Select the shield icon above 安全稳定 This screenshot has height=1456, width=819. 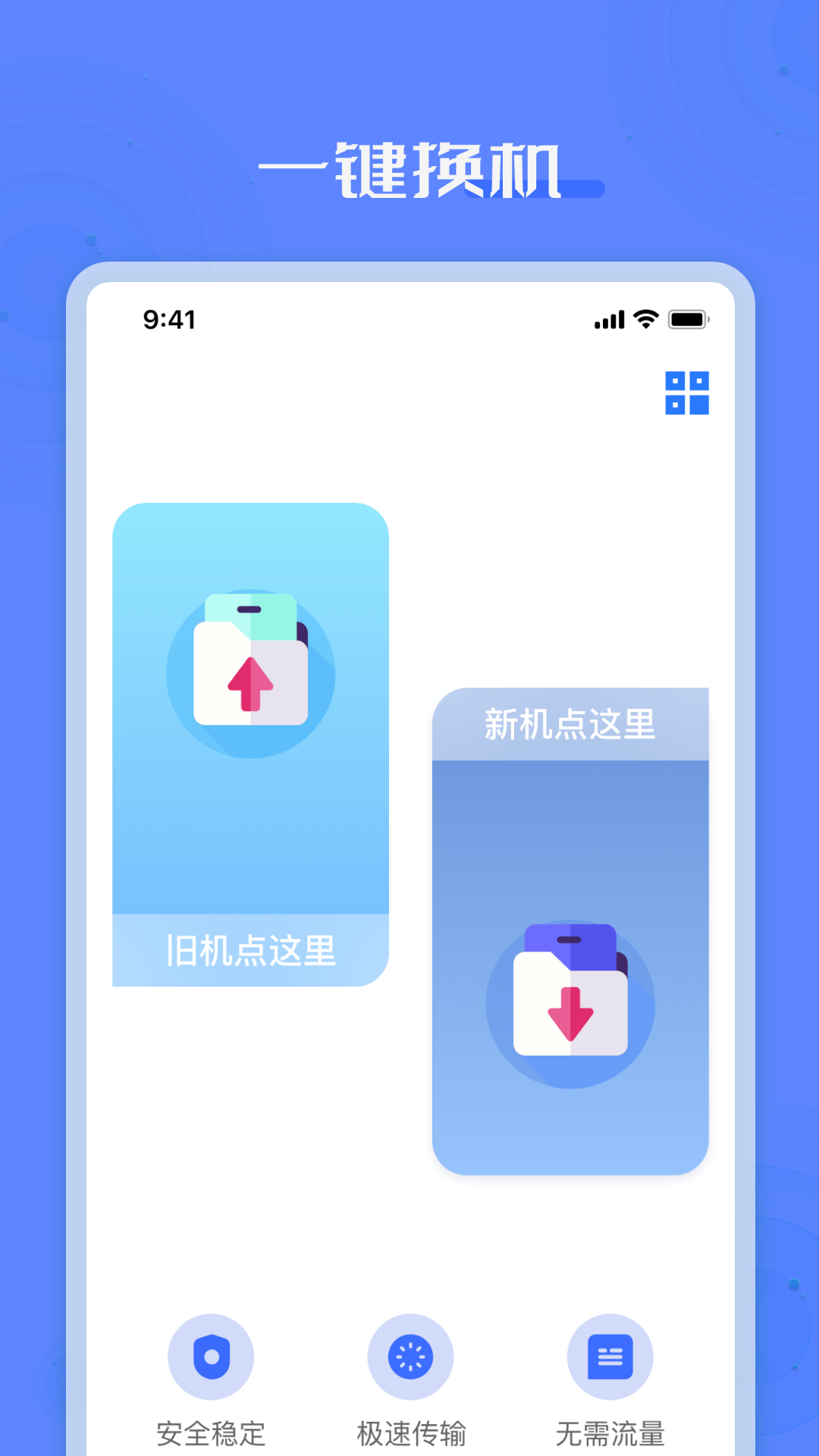[211, 1357]
